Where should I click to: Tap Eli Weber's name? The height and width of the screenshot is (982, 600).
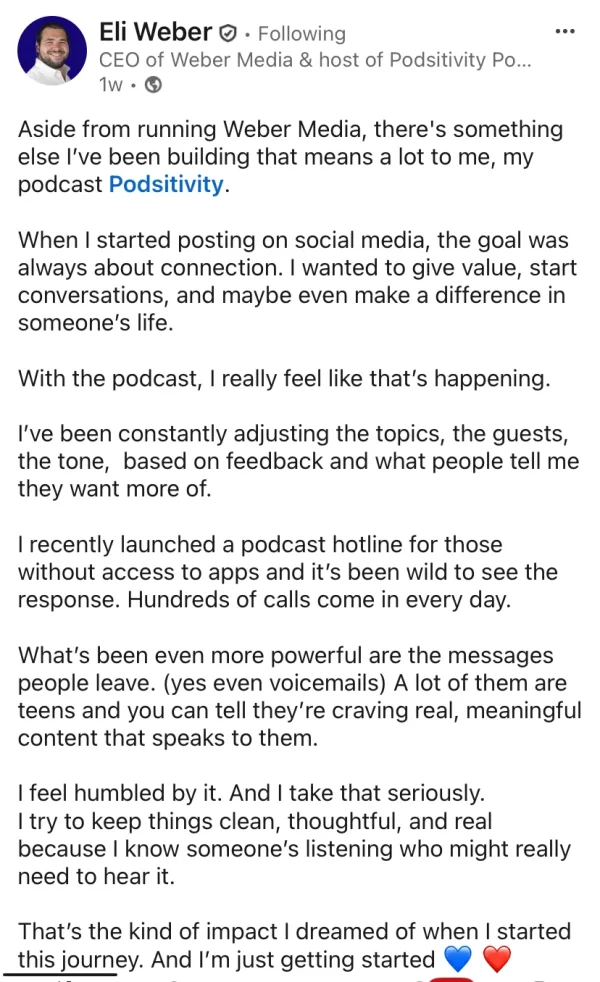click(154, 33)
